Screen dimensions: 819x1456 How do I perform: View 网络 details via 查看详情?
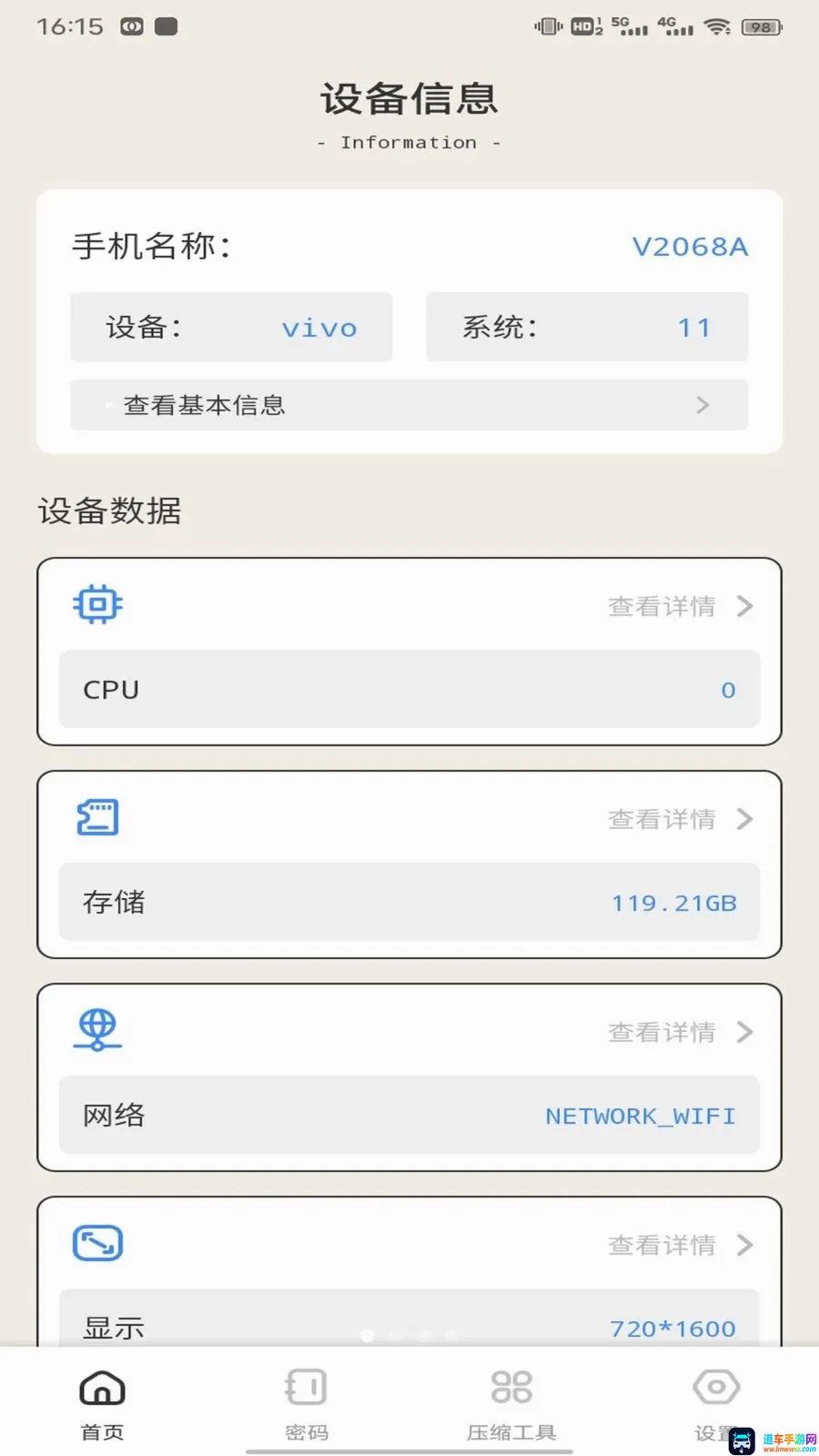680,1032
